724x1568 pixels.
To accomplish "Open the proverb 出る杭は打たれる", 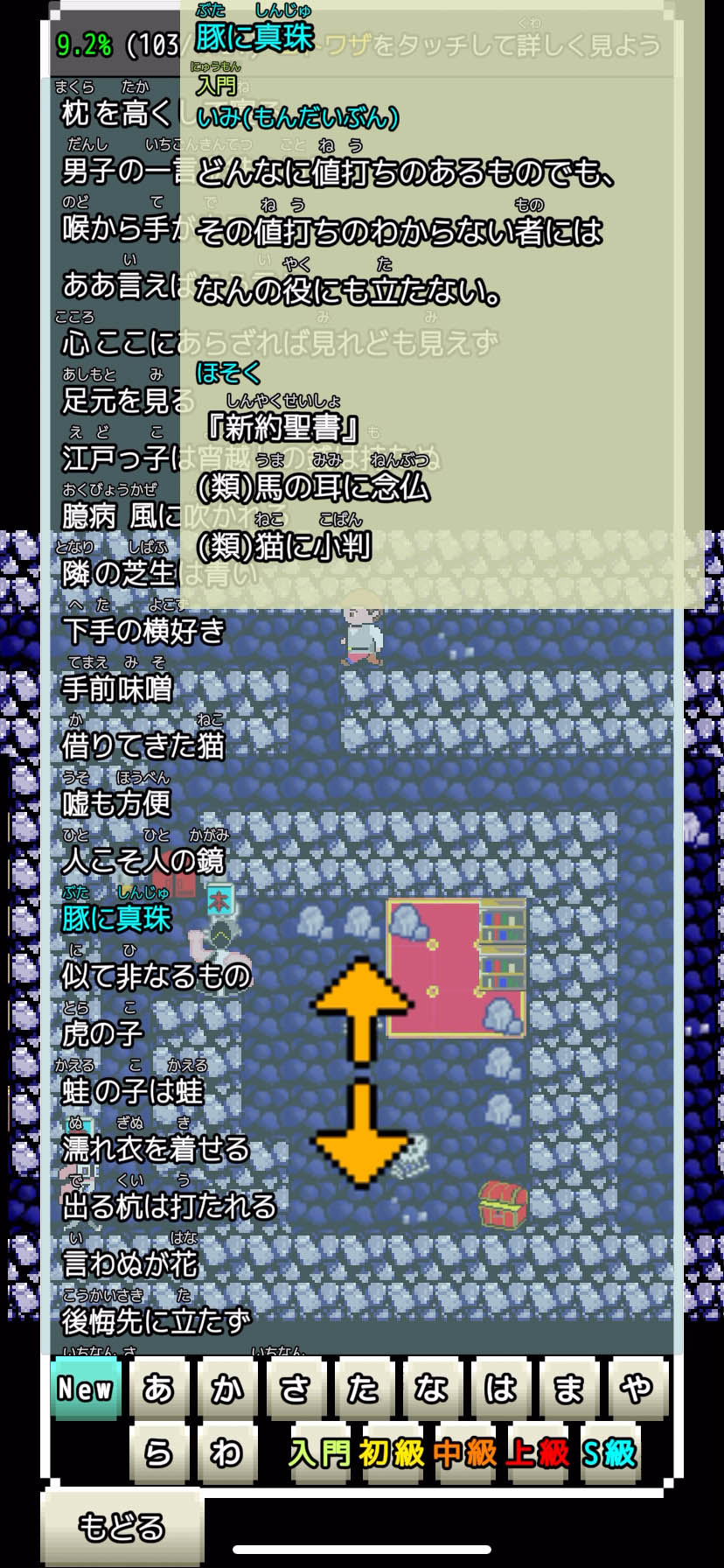I will [169, 1207].
